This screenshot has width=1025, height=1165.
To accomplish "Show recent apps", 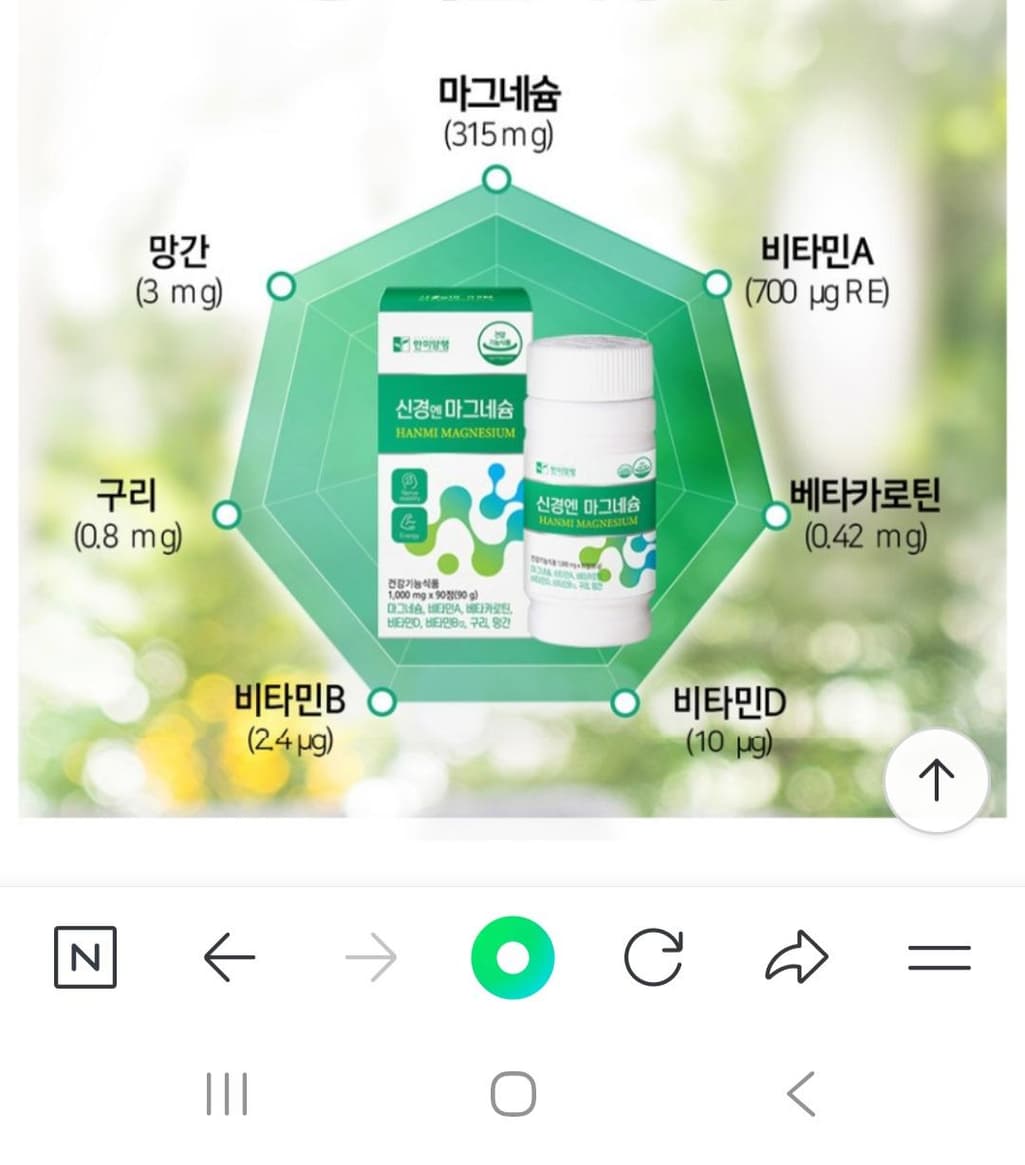I will point(227,1094).
